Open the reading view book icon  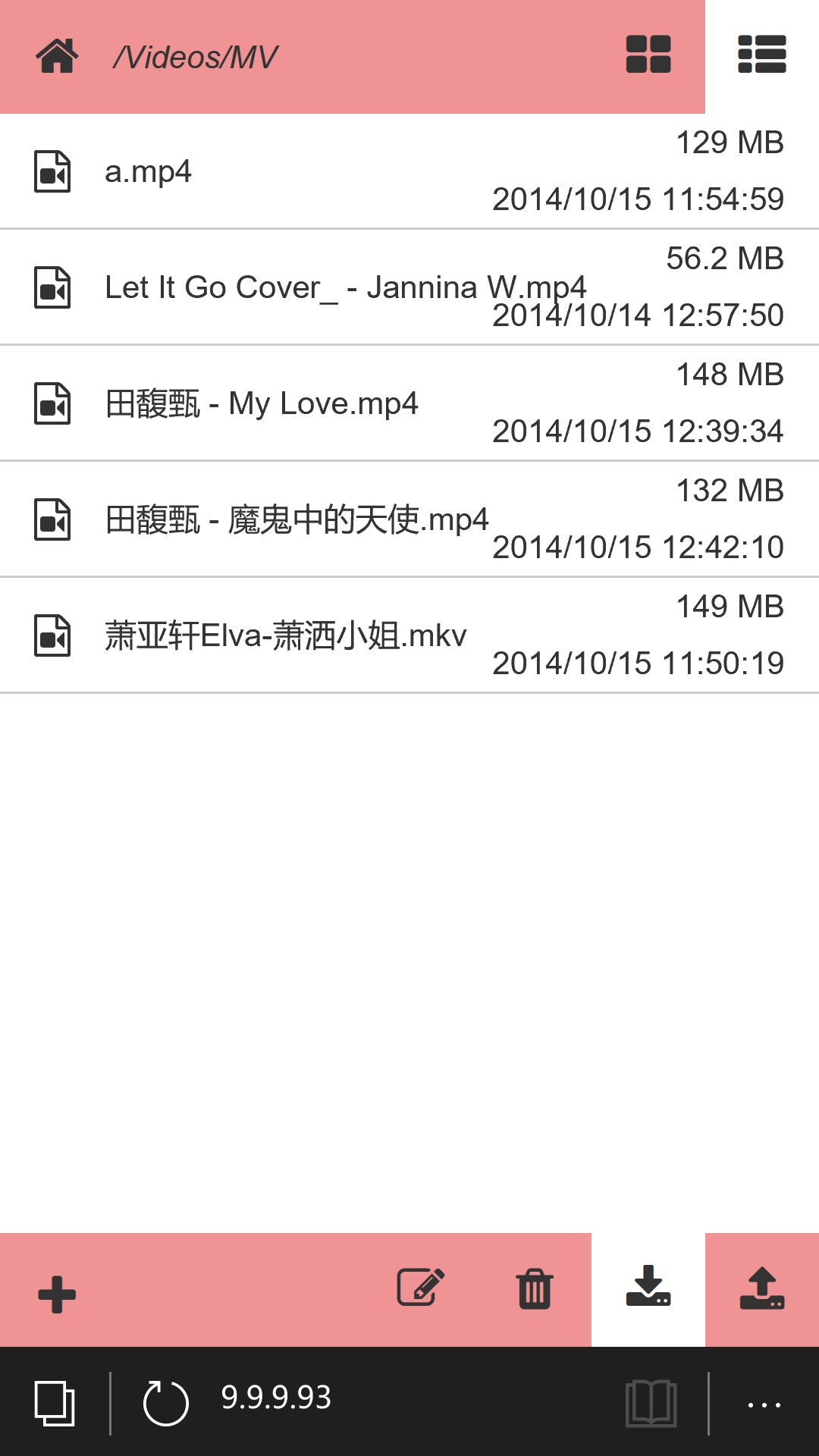point(651,1403)
